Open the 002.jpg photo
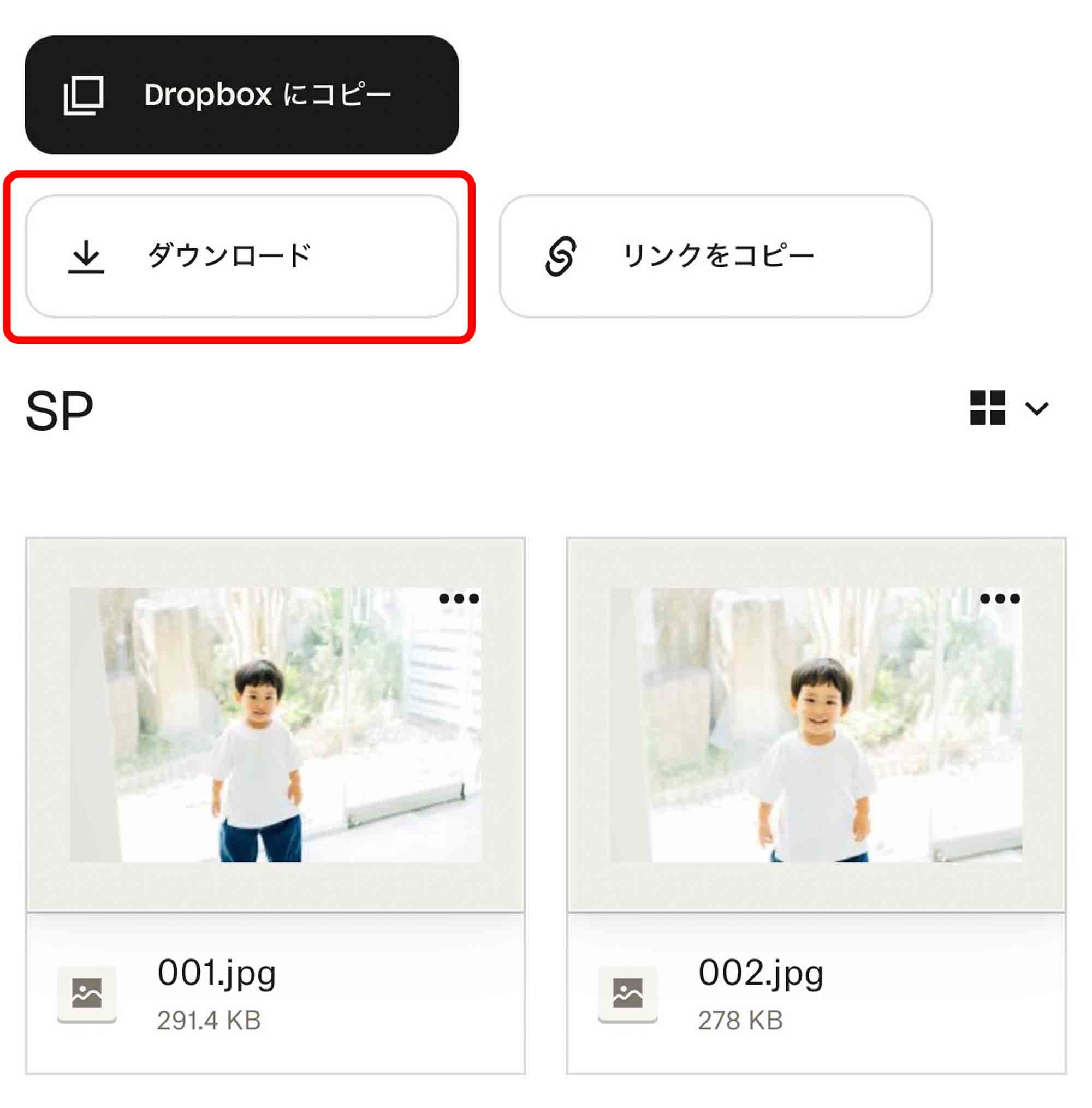 pyautogui.click(x=816, y=724)
